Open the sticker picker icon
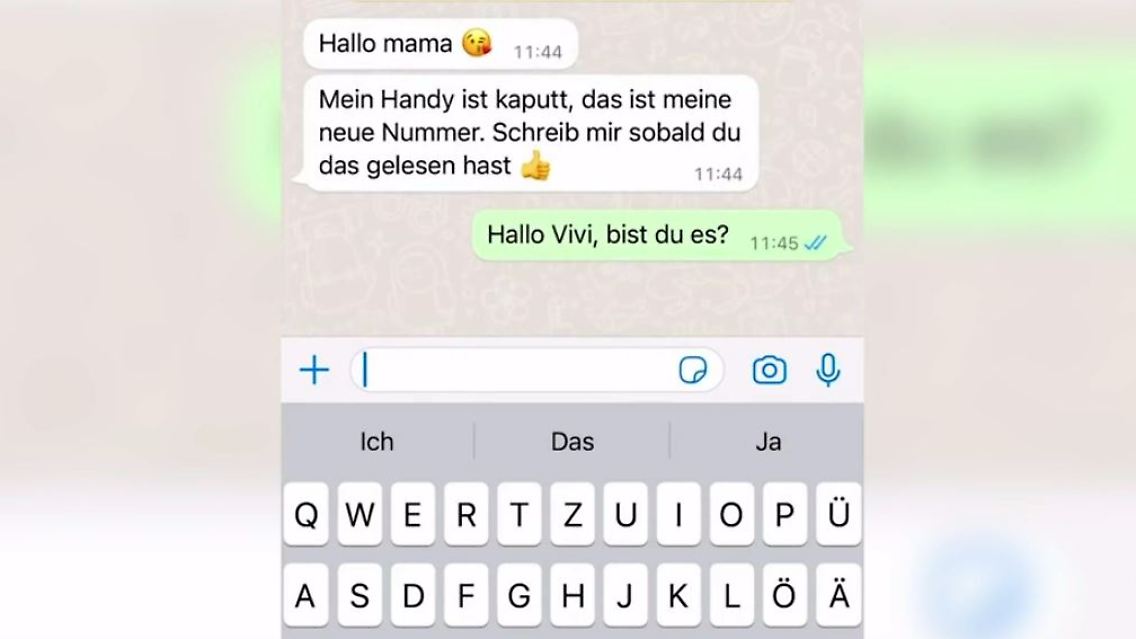1136x639 pixels. tap(693, 371)
